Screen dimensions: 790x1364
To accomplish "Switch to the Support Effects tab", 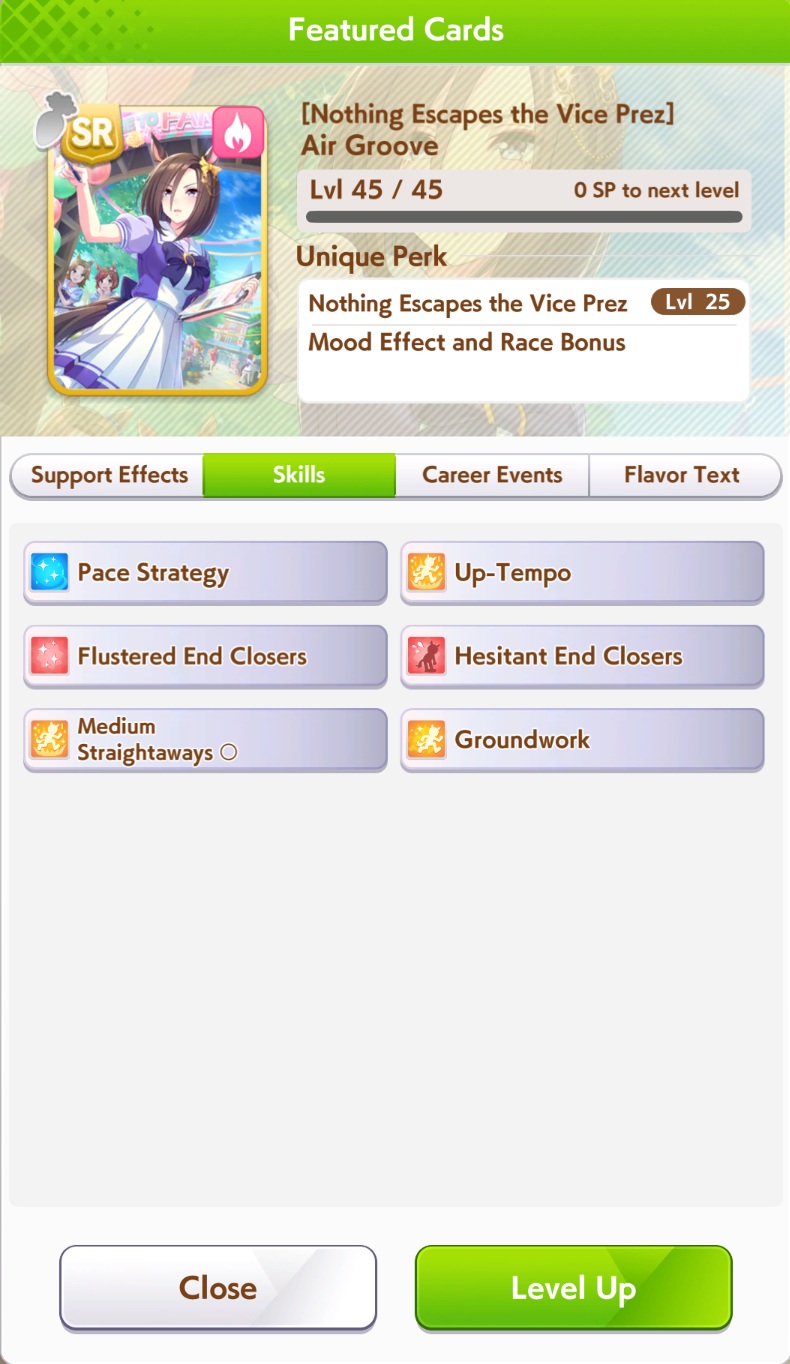I will (108, 475).
